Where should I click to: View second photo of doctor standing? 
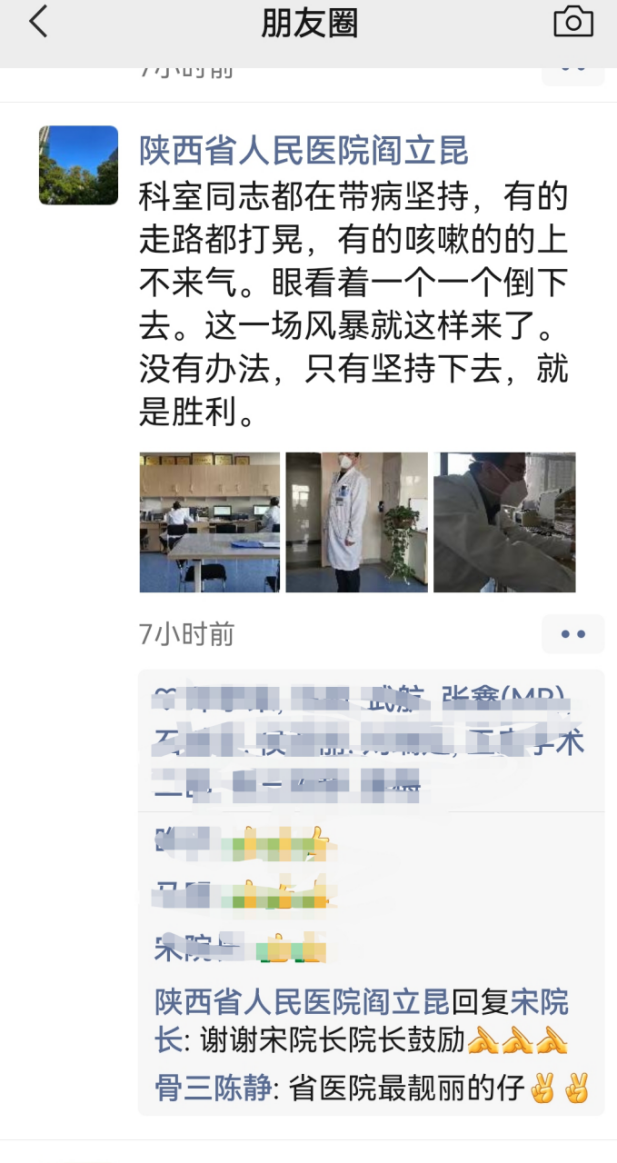click(356, 522)
